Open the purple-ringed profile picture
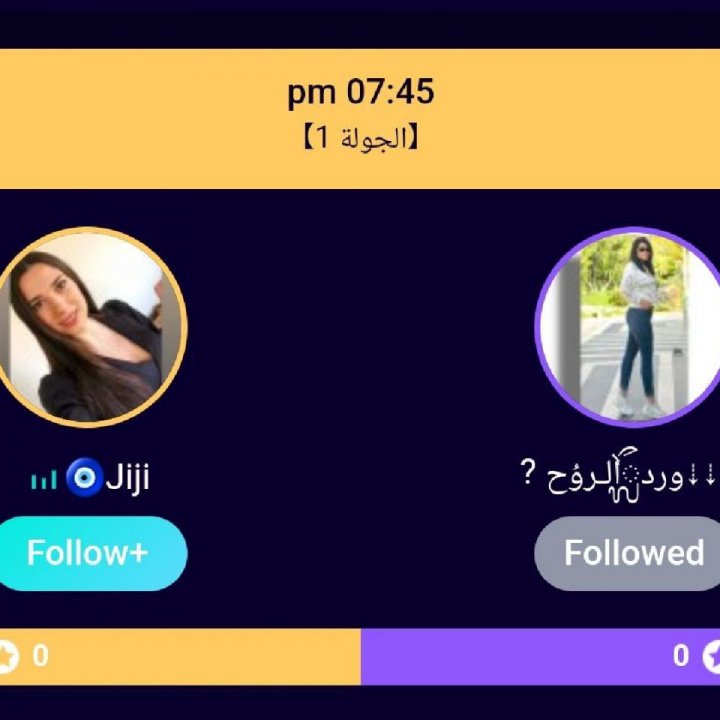720x720 pixels. coord(632,326)
